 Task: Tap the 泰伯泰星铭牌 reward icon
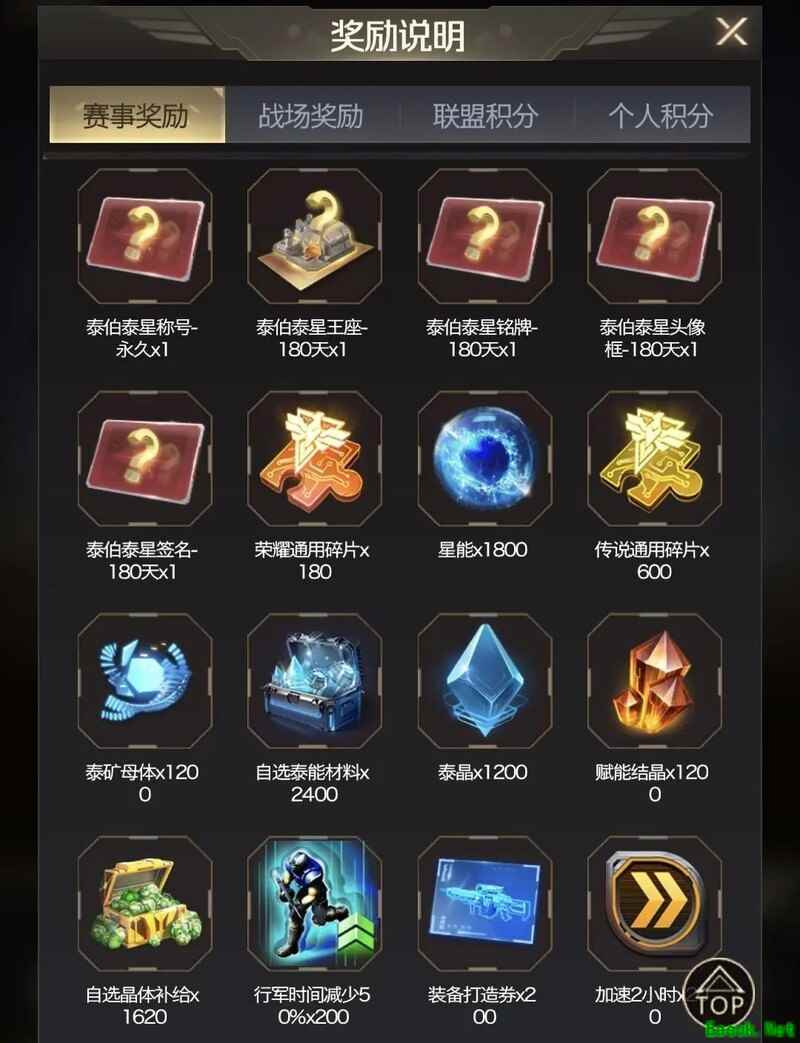click(x=484, y=236)
